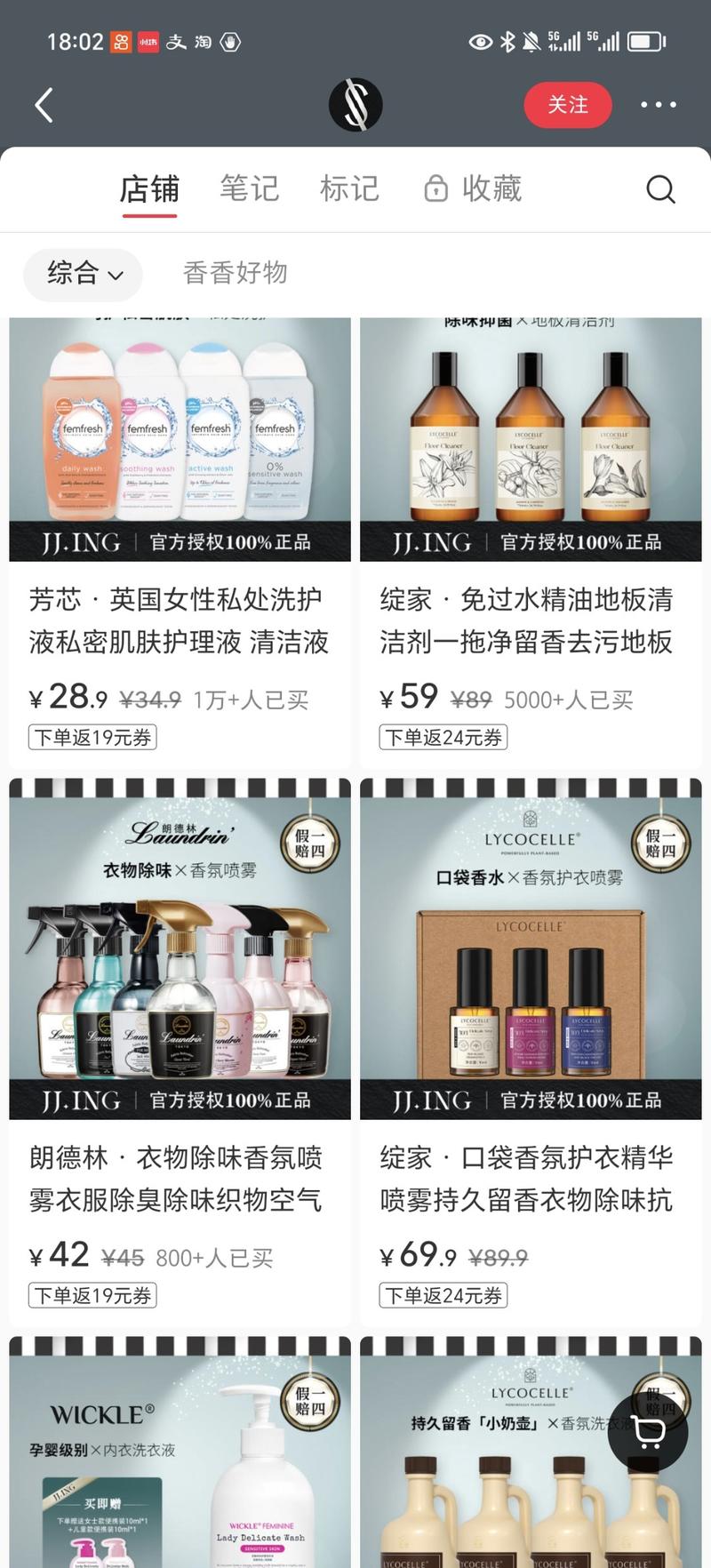Image resolution: width=711 pixels, height=1568 pixels.
Task: Tap the battery indicator in the status bar
Action: [646, 40]
